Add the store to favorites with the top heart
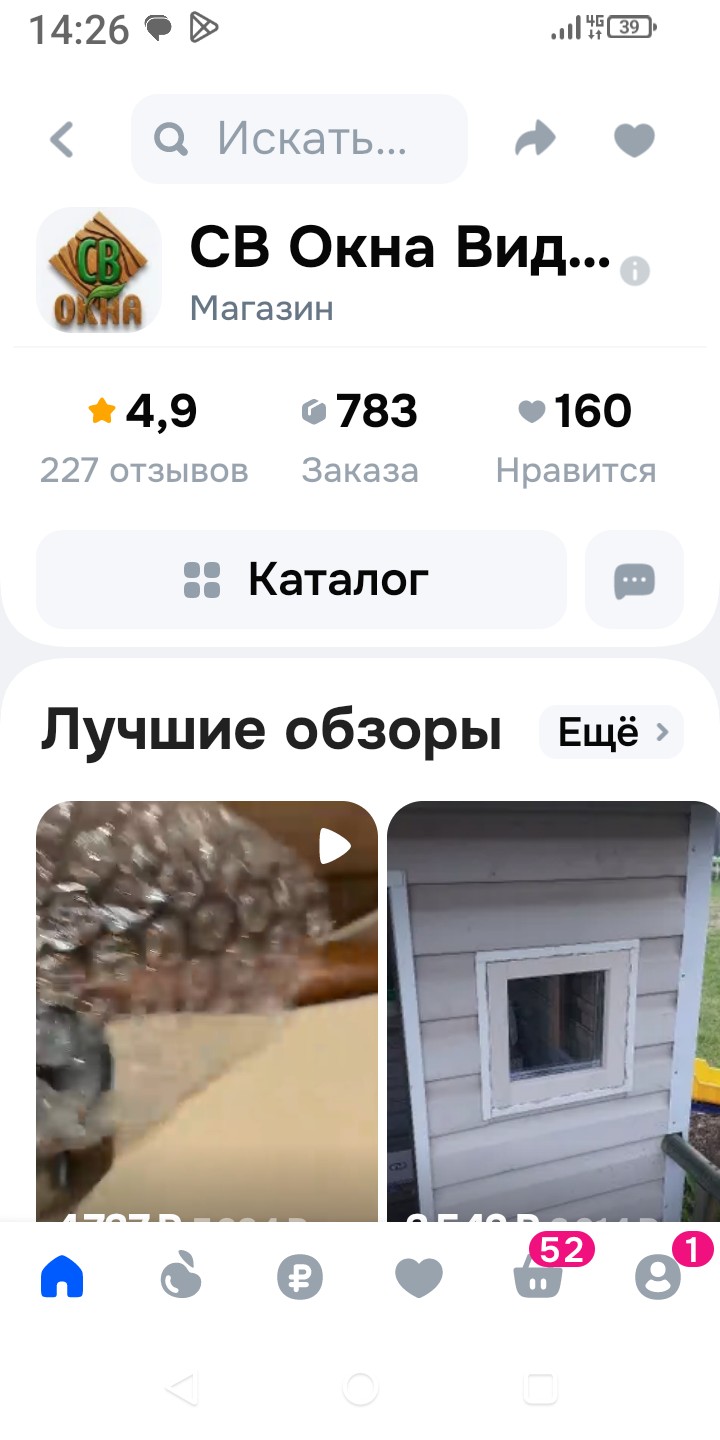 click(634, 140)
